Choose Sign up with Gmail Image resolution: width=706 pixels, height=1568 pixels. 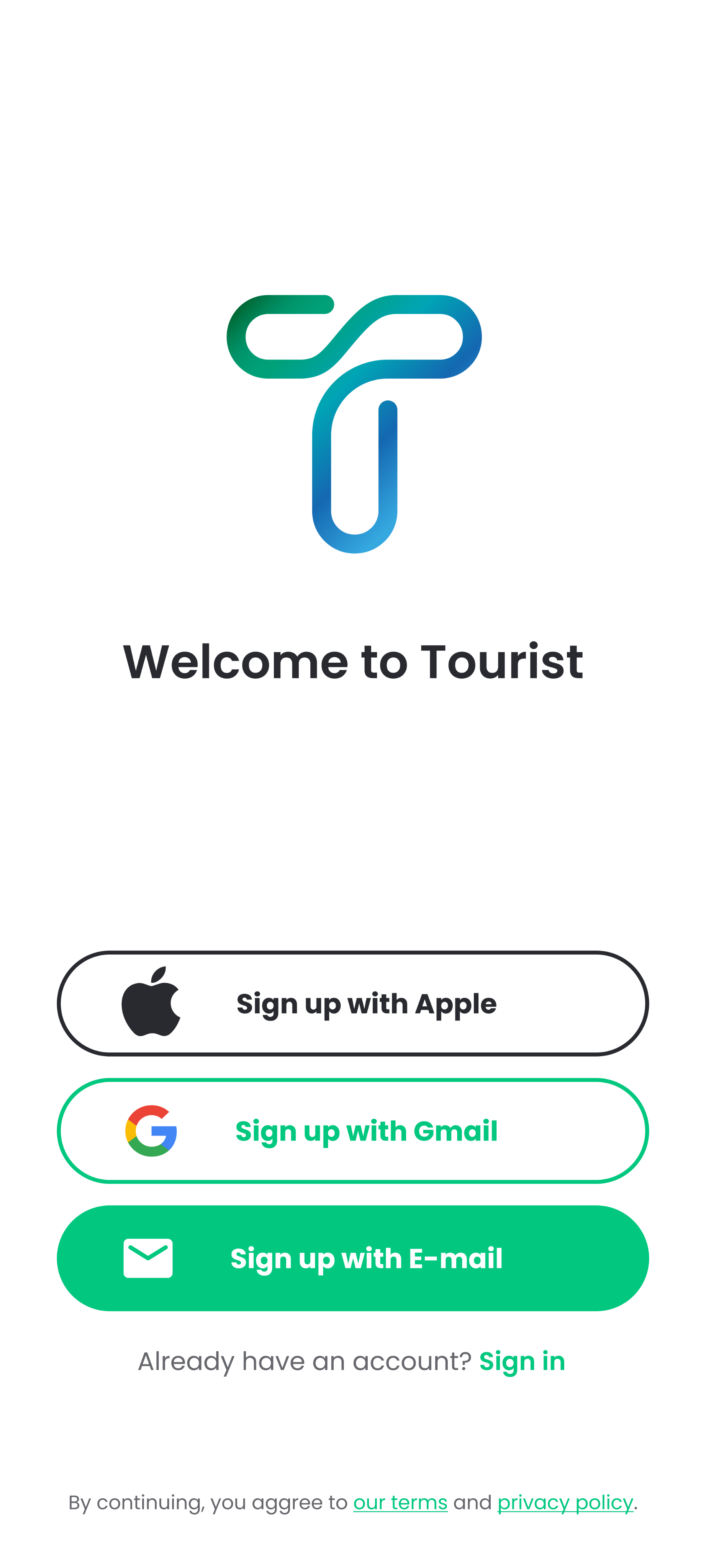[353, 1131]
